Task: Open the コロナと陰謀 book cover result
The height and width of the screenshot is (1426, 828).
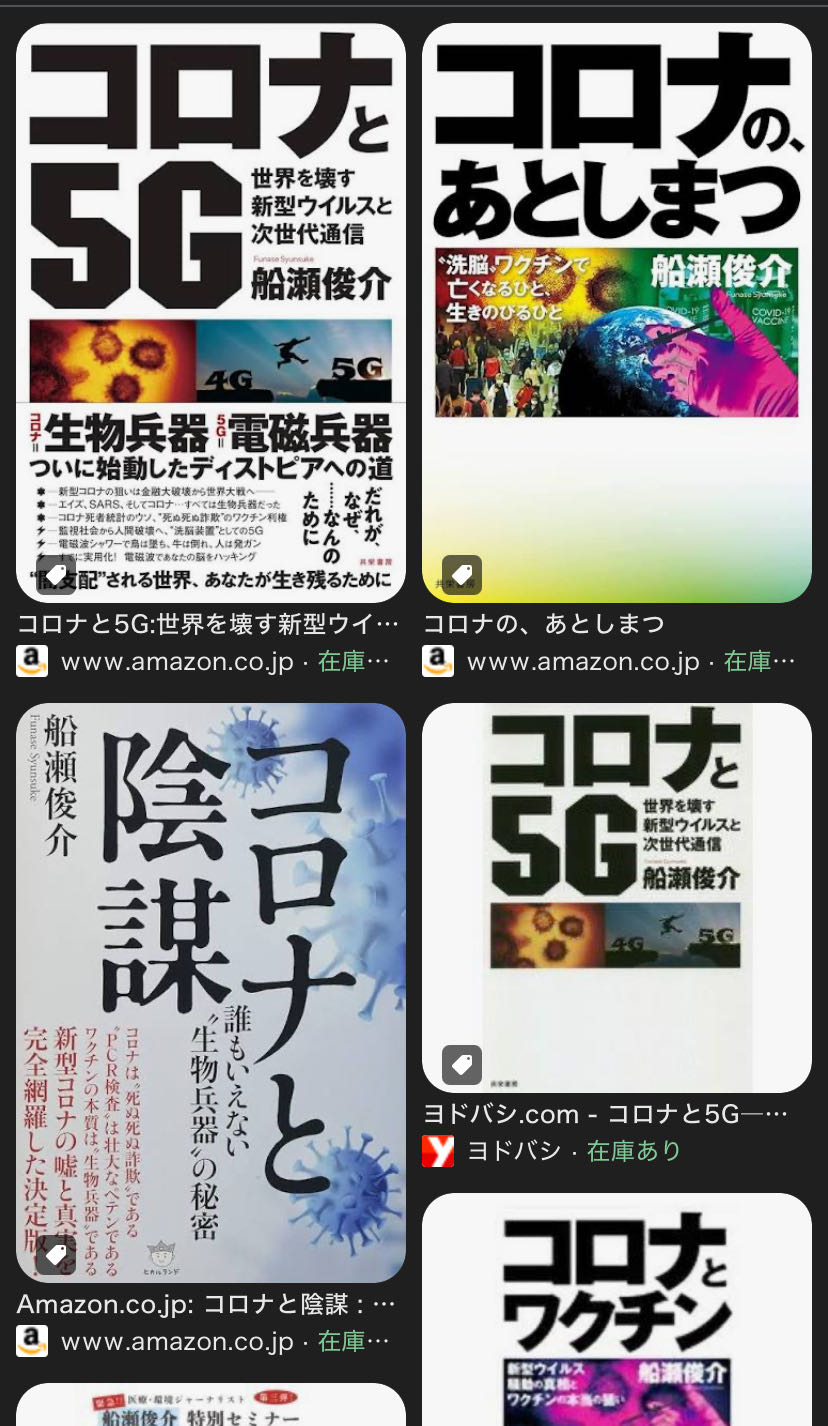Action: point(211,992)
